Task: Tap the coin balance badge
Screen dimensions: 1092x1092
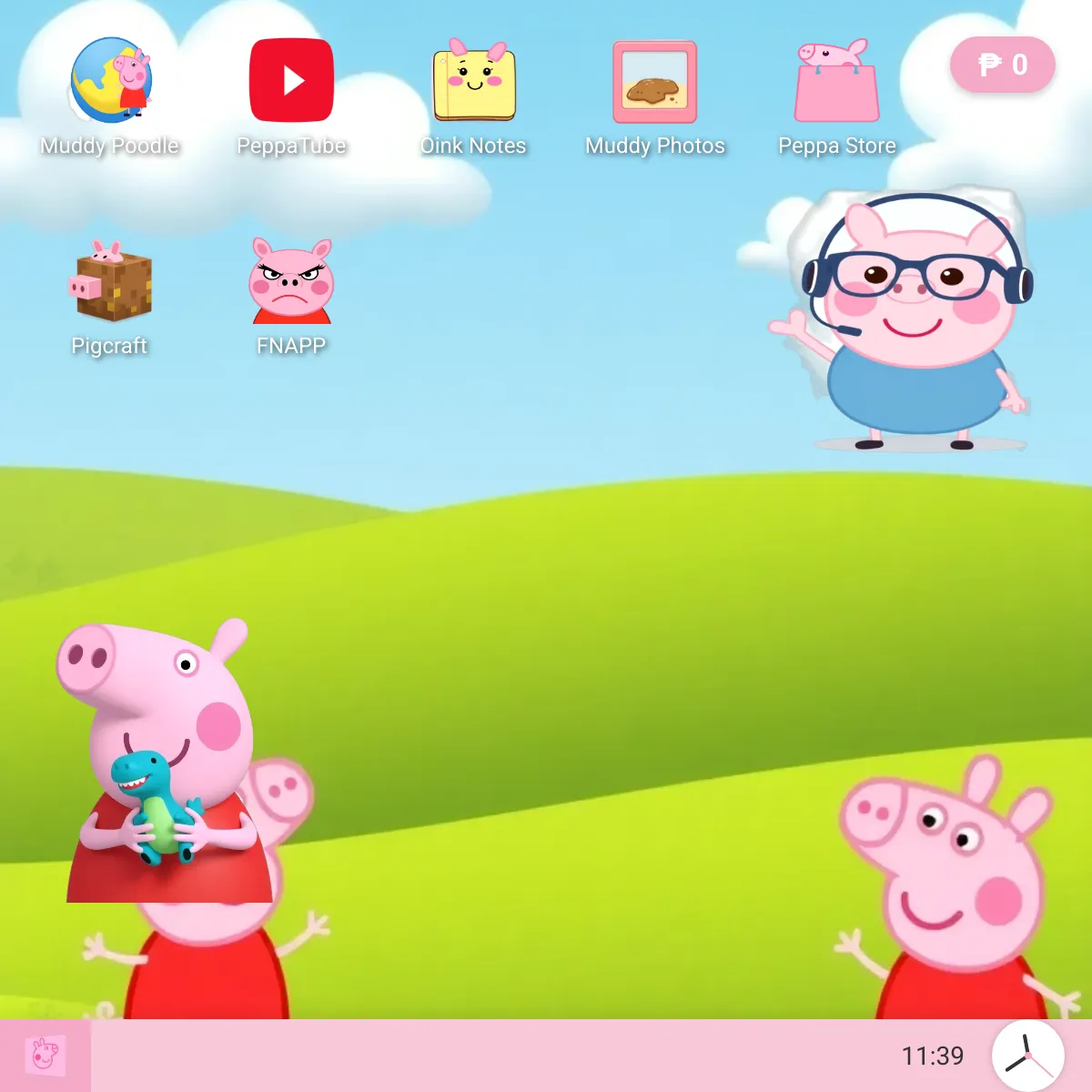Action: click(1002, 65)
